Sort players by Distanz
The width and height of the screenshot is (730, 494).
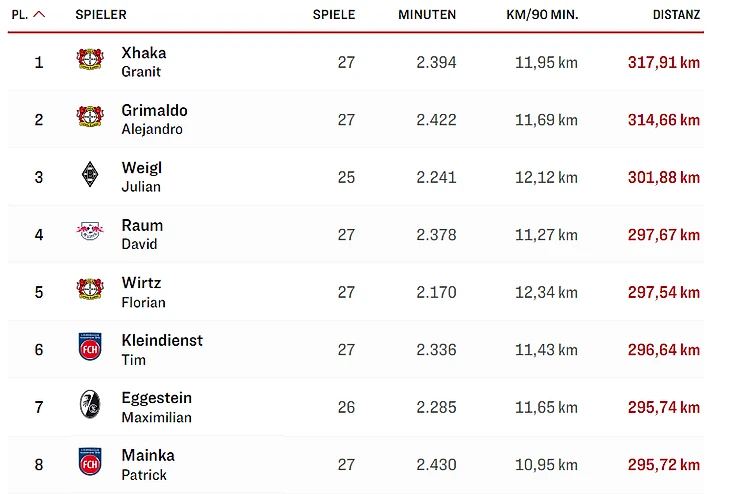(676, 15)
